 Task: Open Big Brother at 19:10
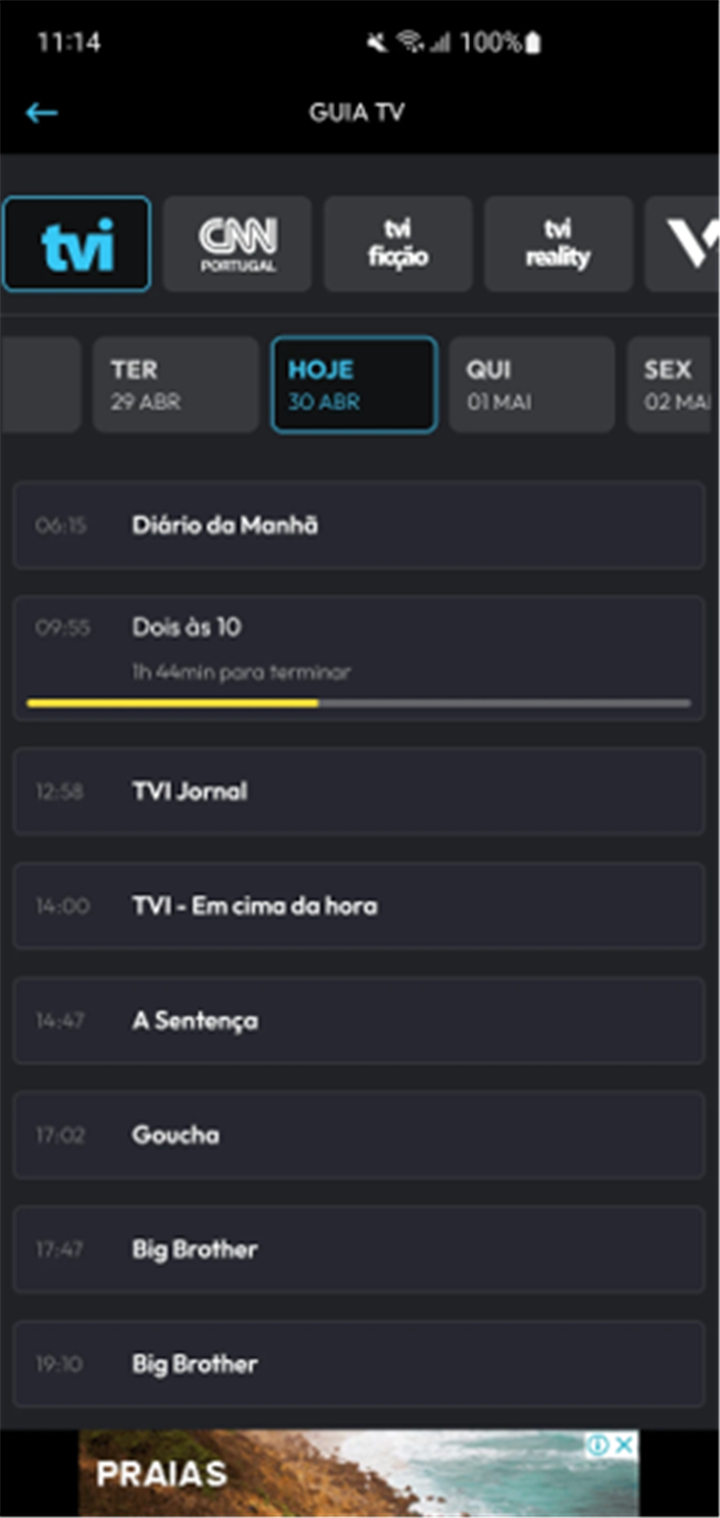pyautogui.click(x=359, y=1364)
